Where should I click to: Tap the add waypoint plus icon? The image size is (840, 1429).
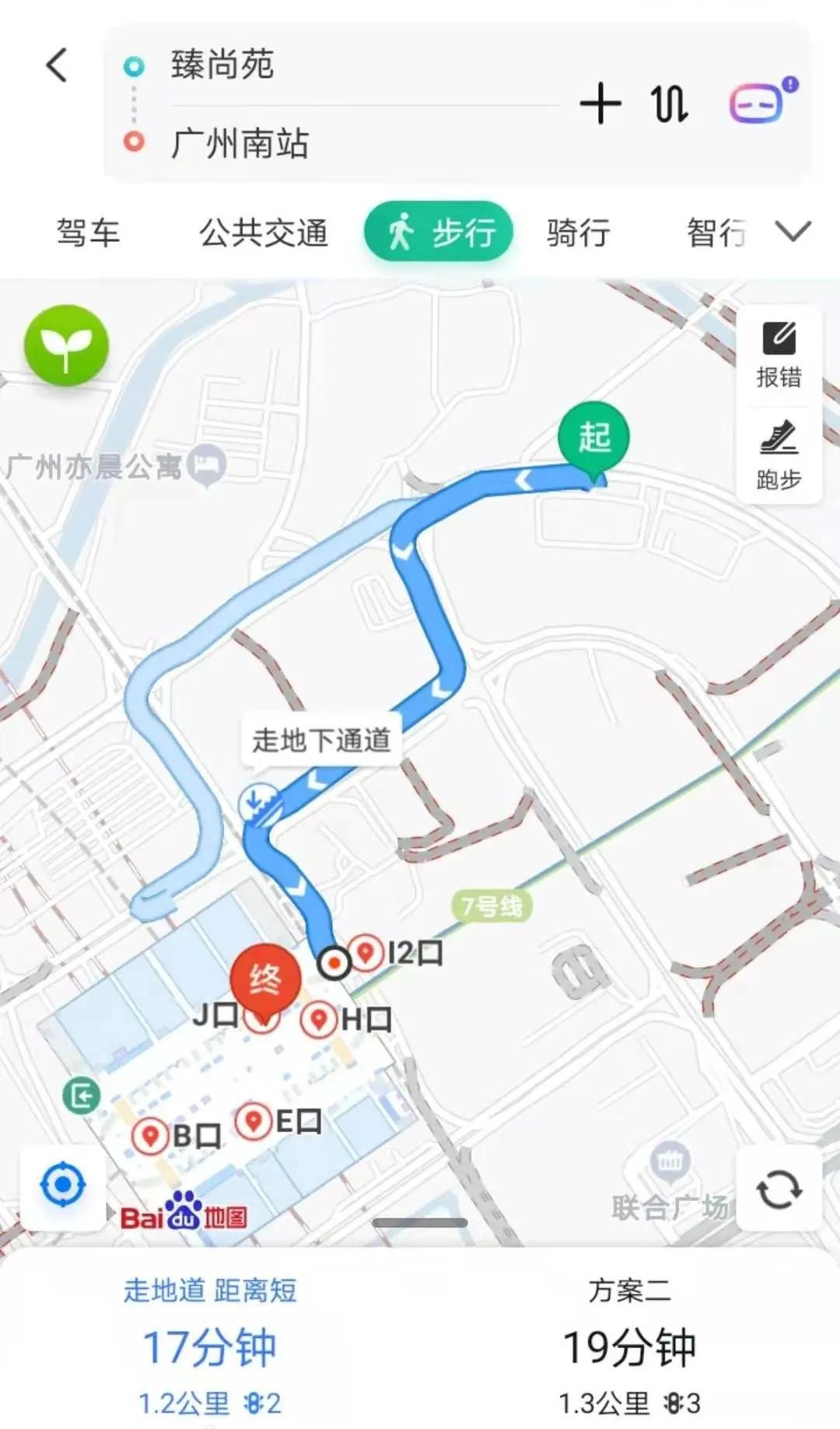pos(600,103)
